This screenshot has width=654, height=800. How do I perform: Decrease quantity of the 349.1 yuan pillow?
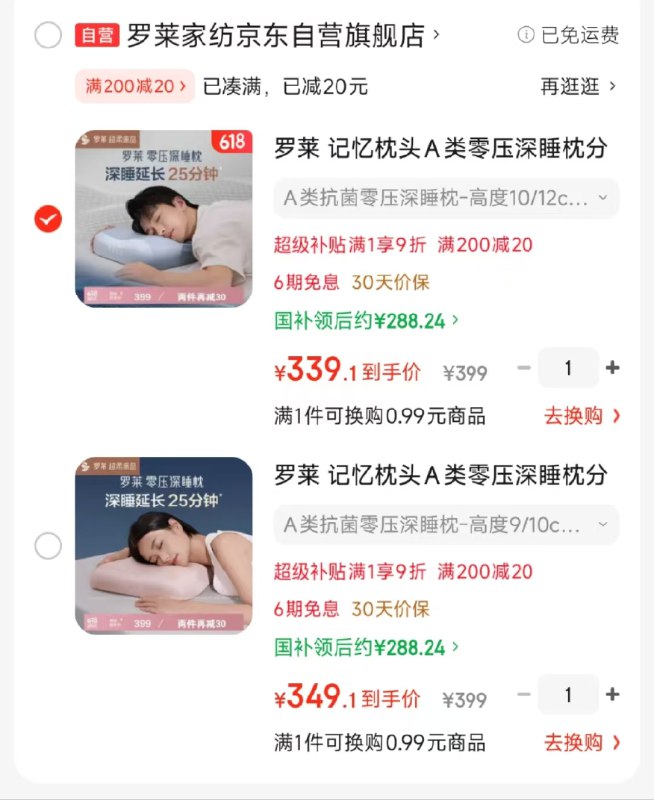point(523,695)
